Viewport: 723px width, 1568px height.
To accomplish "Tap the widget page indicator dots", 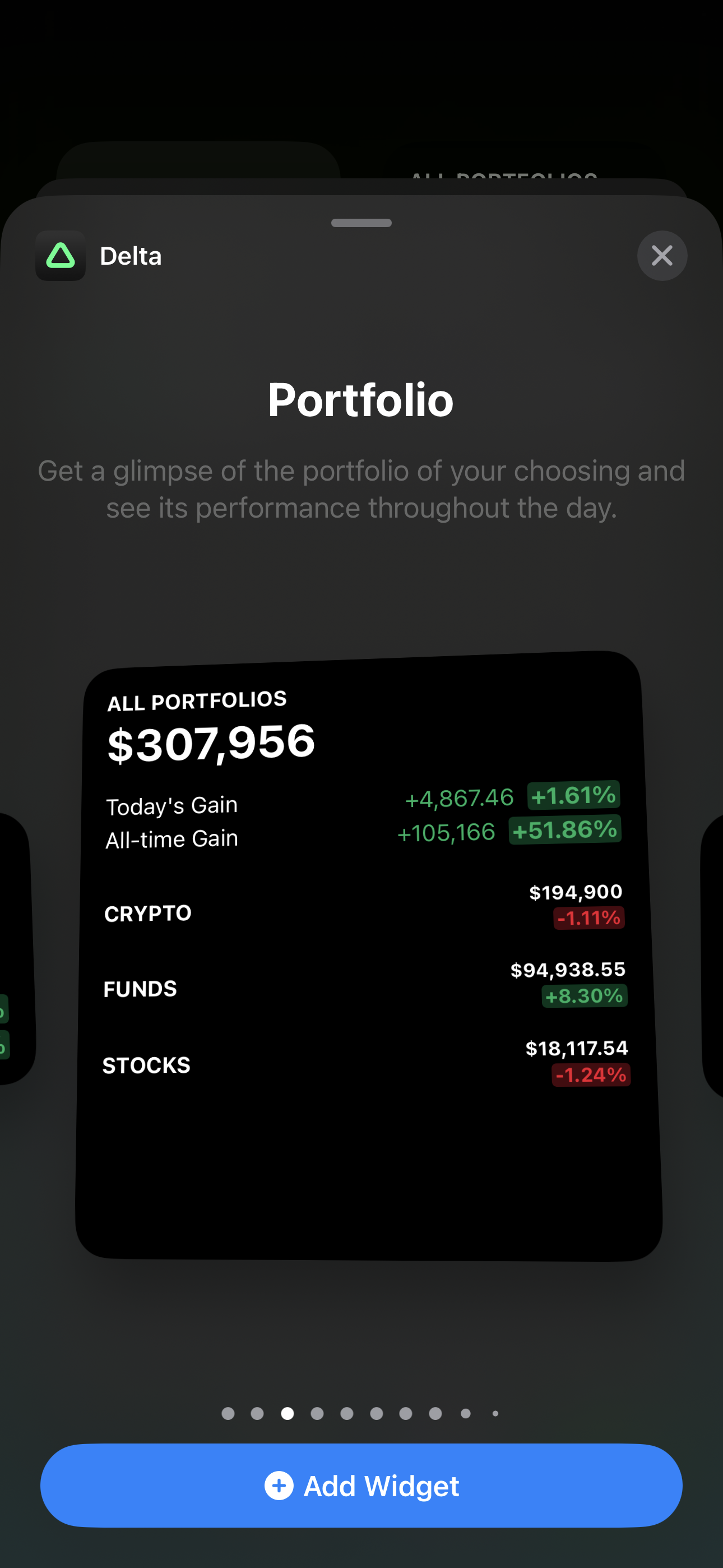I will pyautogui.click(x=361, y=1413).
